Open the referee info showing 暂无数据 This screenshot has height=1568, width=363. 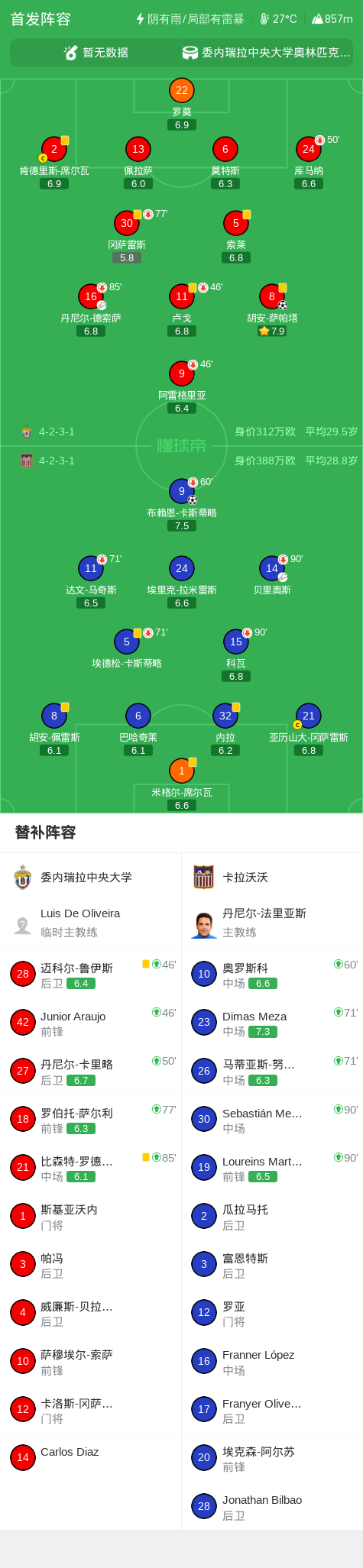(96, 53)
